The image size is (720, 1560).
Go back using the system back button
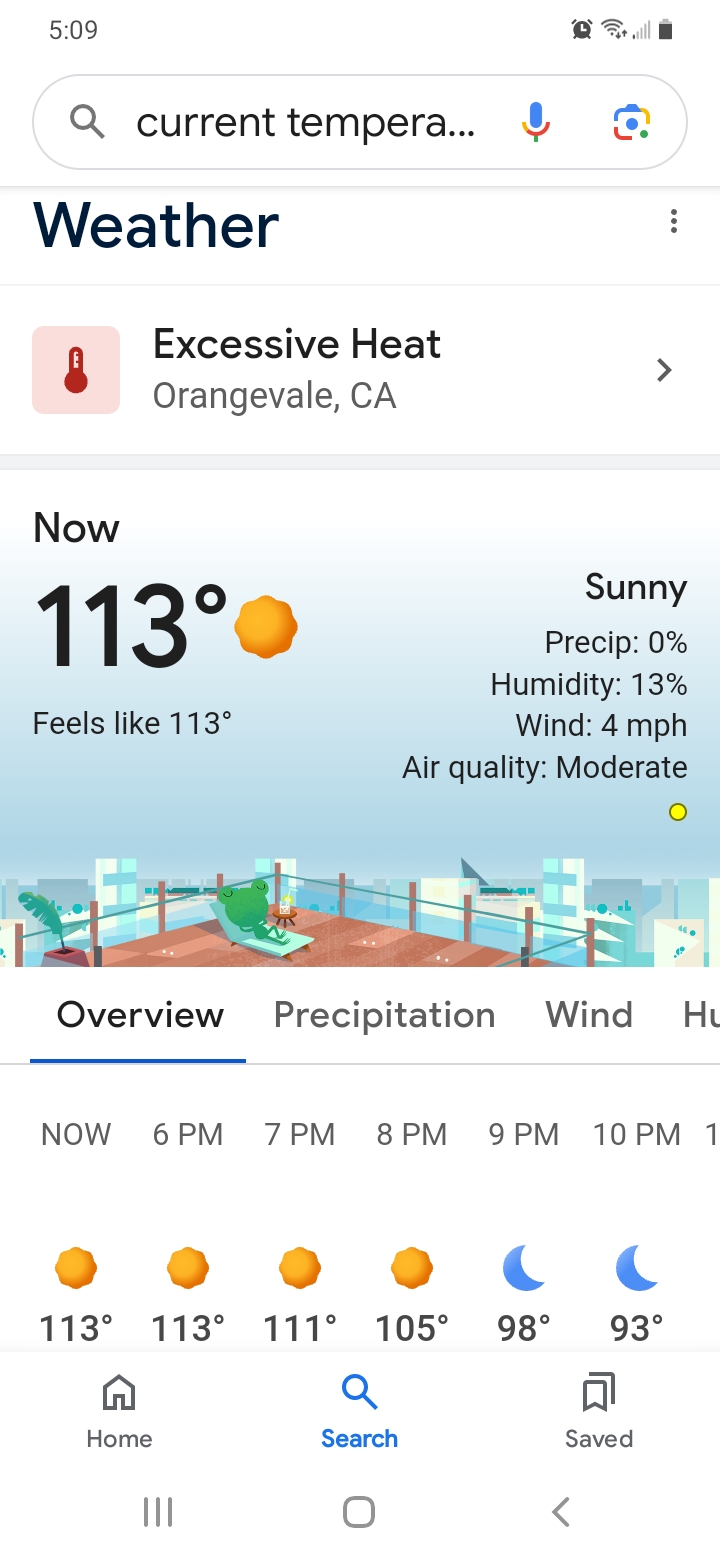point(561,1511)
